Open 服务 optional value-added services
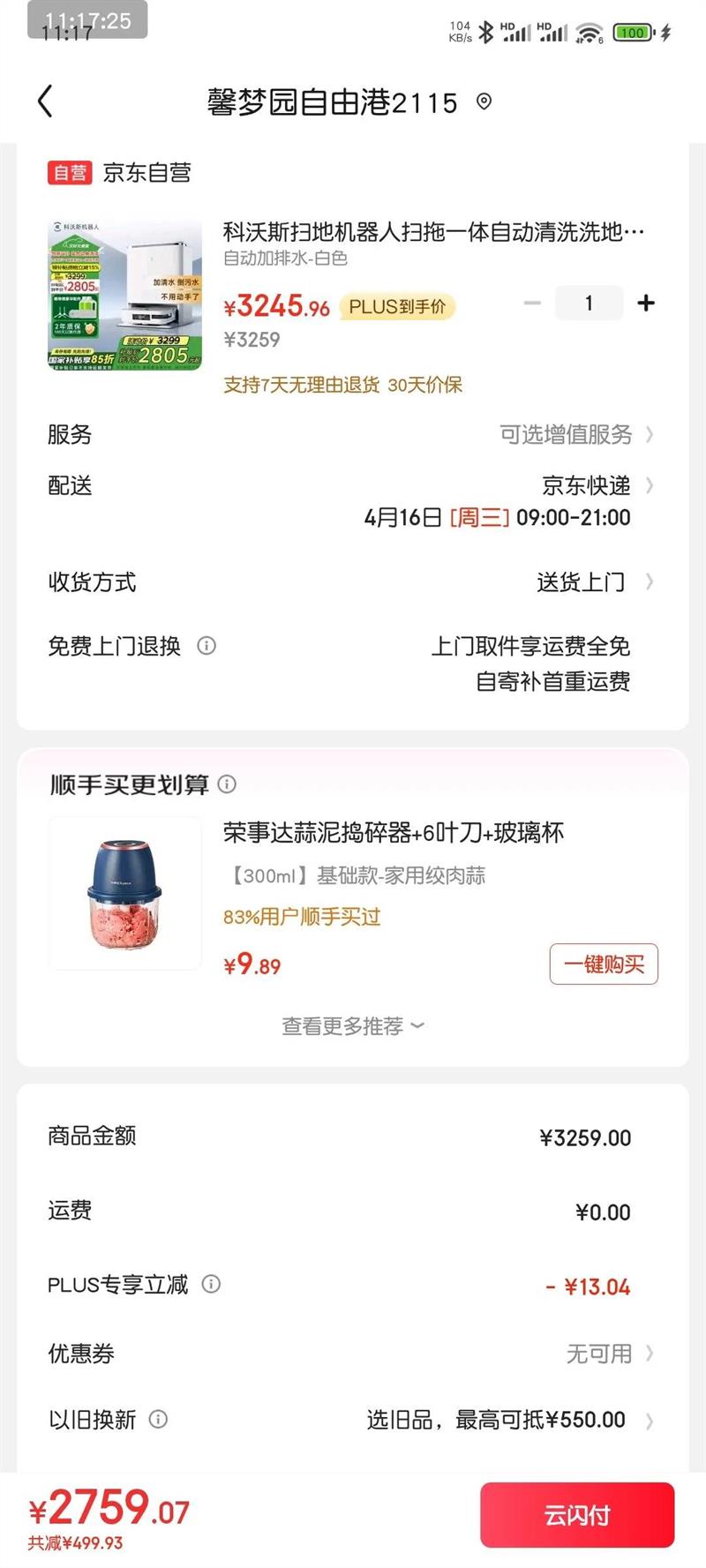Screen dimensions: 706x1568 tap(575, 434)
